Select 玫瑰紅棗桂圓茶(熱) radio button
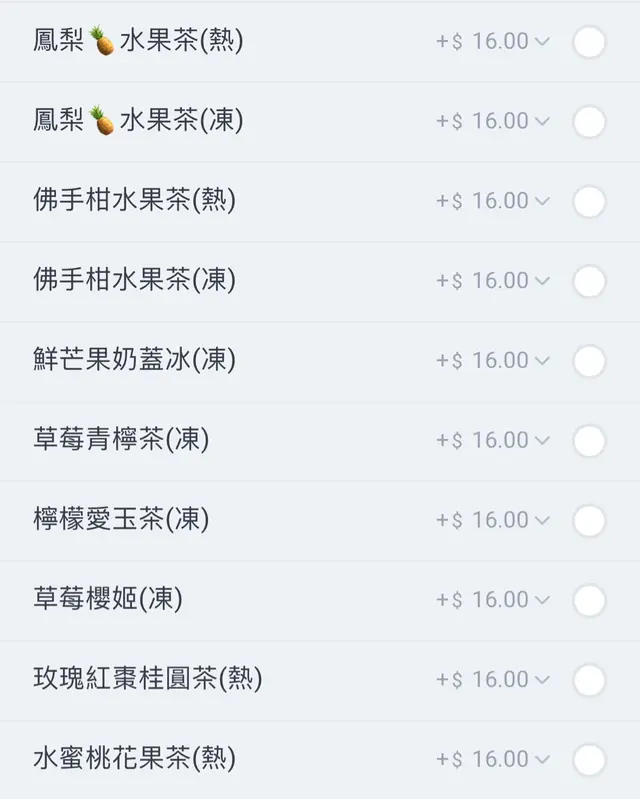 click(x=589, y=680)
